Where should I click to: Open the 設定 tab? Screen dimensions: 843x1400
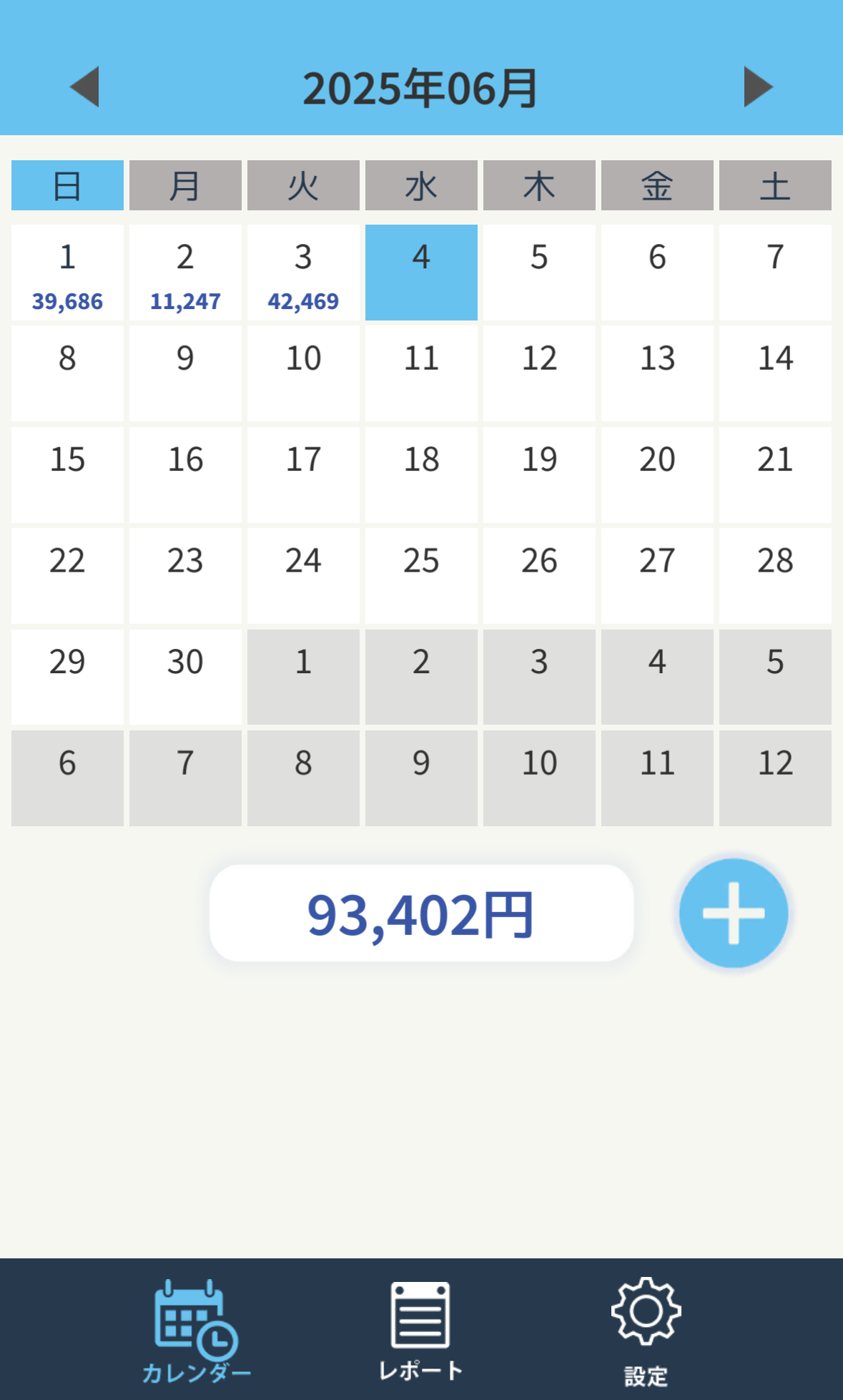click(x=646, y=1331)
